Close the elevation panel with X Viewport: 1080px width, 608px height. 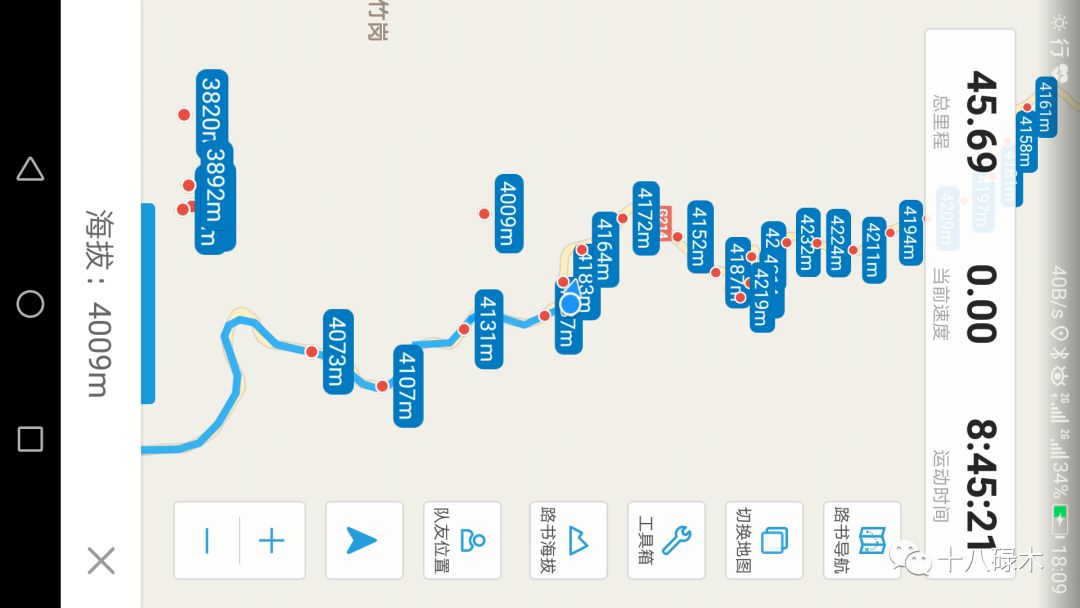101,561
